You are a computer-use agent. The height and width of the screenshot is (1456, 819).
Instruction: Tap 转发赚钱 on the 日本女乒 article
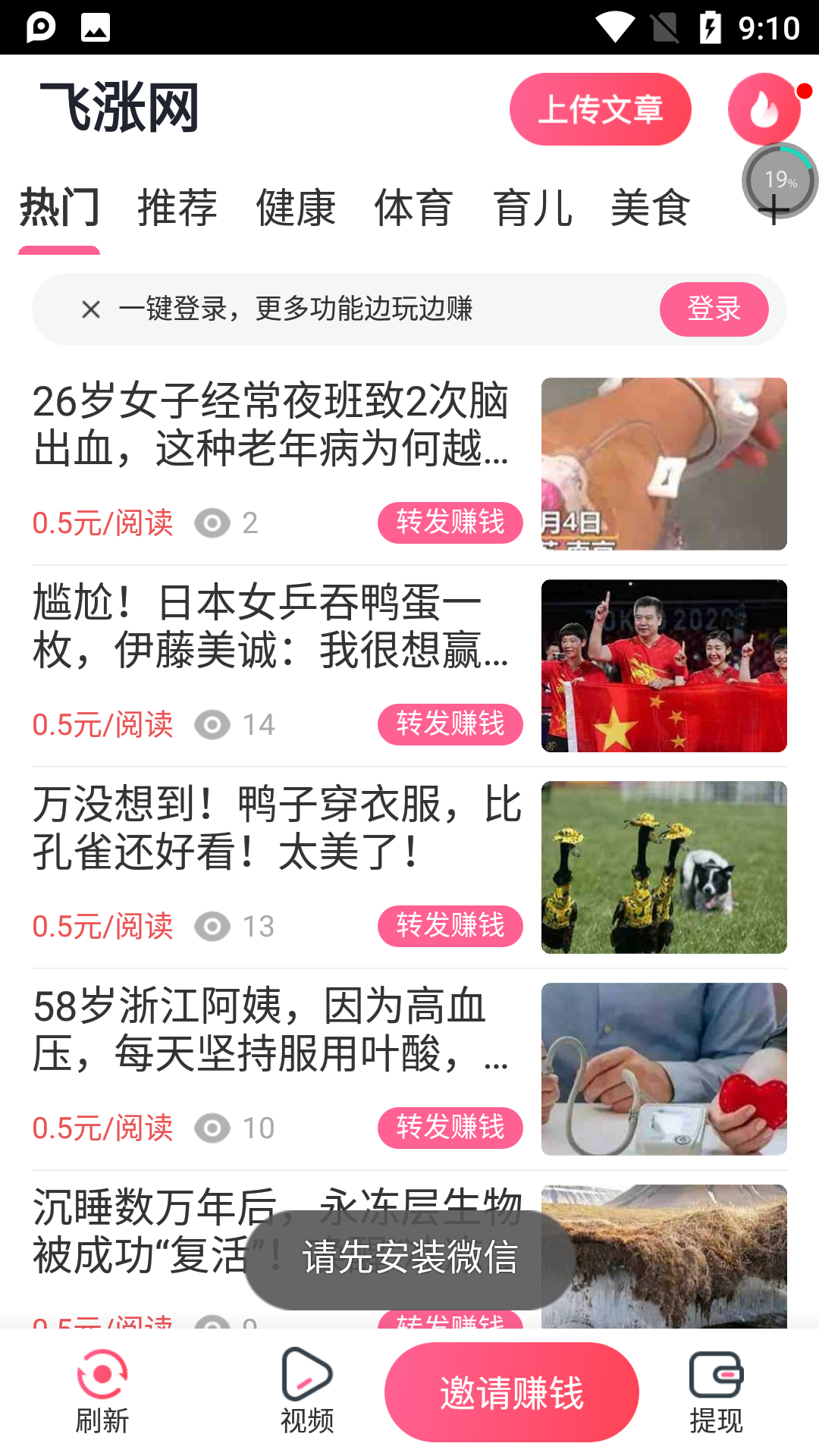(x=450, y=724)
